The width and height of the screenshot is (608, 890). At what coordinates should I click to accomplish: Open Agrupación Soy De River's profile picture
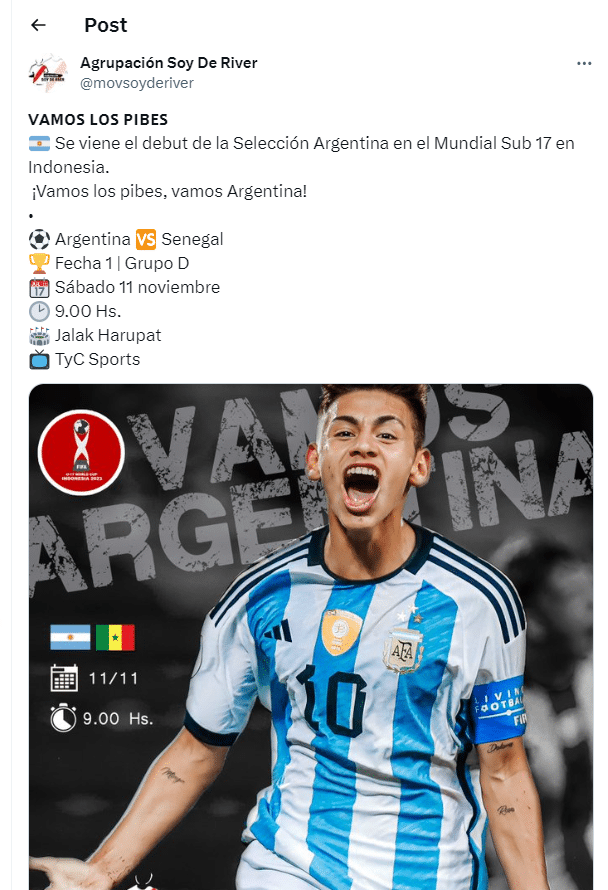click(48, 72)
